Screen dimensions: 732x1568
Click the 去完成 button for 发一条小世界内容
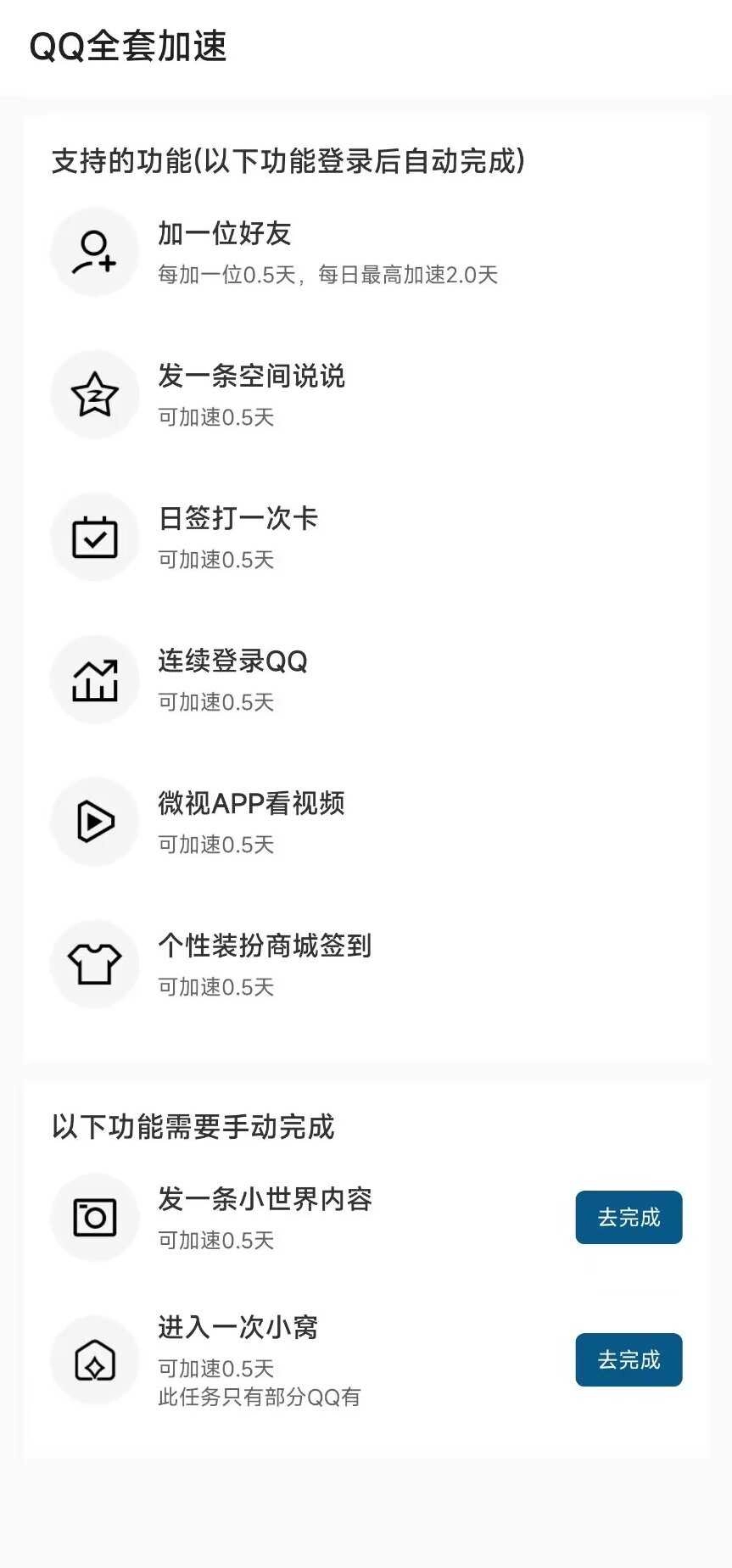pyautogui.click(x=629, y=1217)
